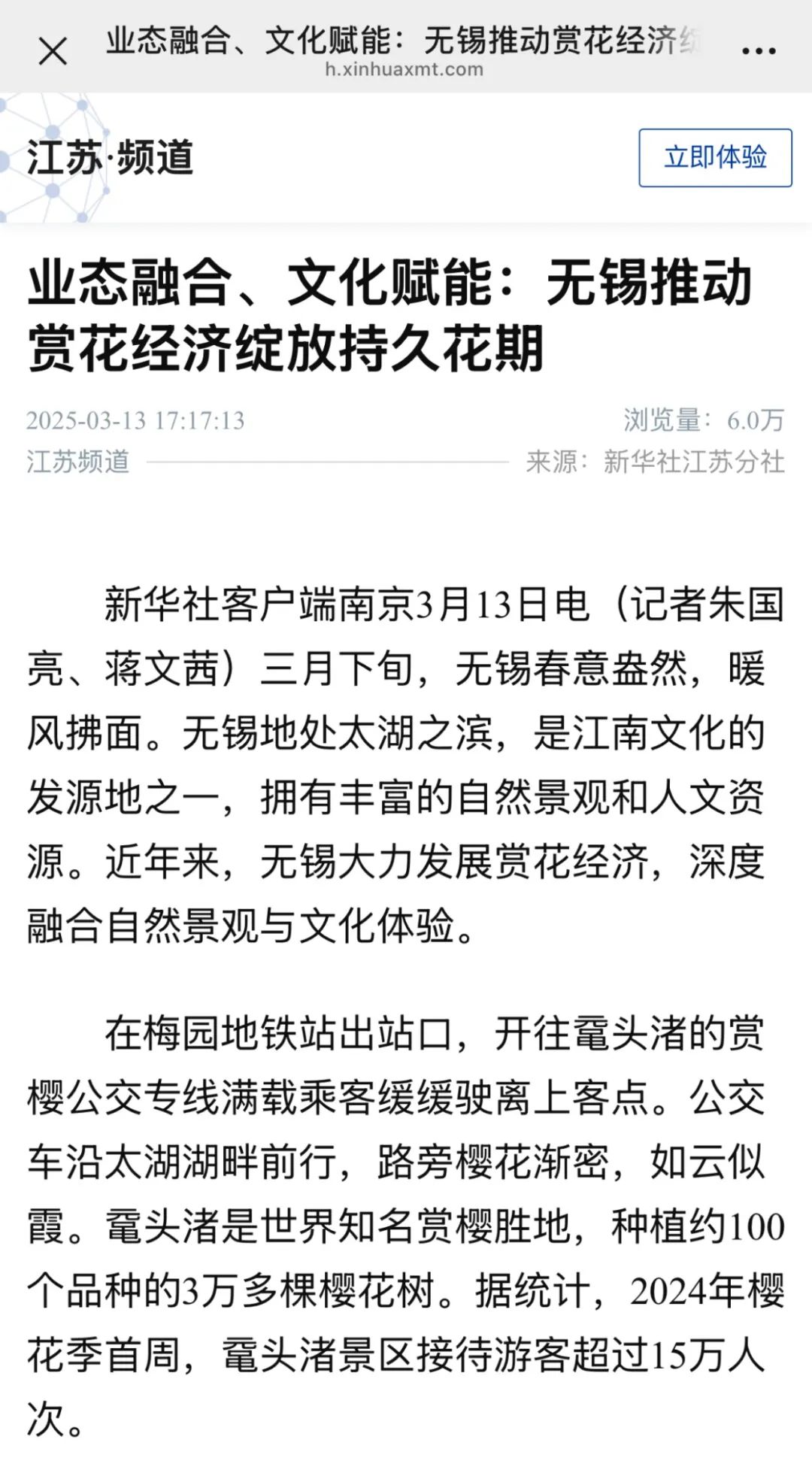The height and width of the screenshot is (1470, 812).
Task: Tap the 立即体验 button
Action: (x=715, y=158)
